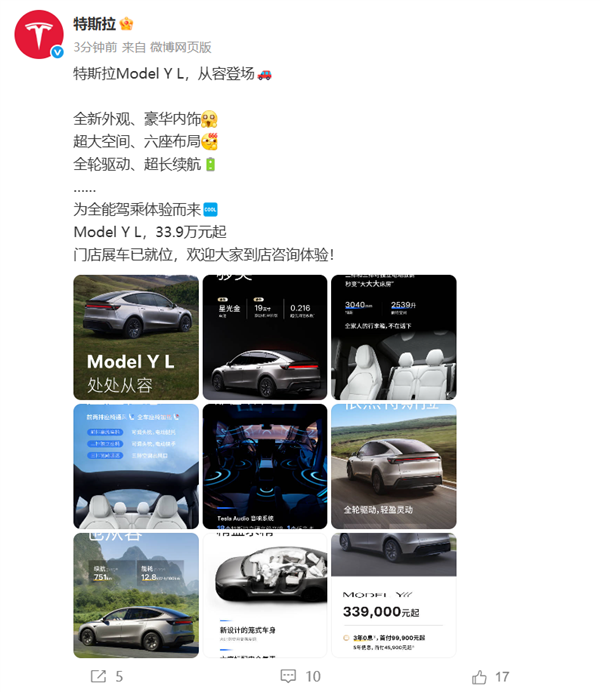Repost this Tesla post
Viewport: 600px width, 692px height.
(106, 676)
